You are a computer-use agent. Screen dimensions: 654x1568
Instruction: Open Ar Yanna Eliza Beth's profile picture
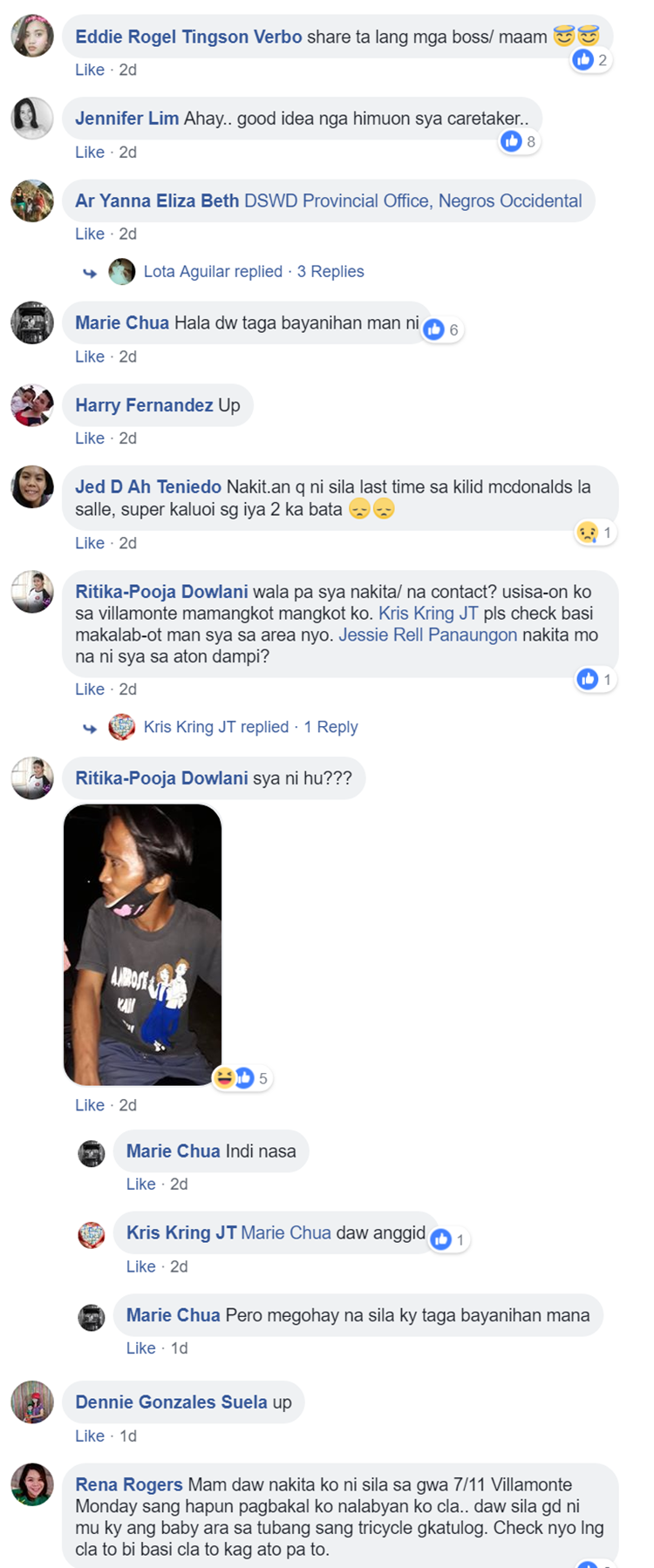tap(32, 201)
